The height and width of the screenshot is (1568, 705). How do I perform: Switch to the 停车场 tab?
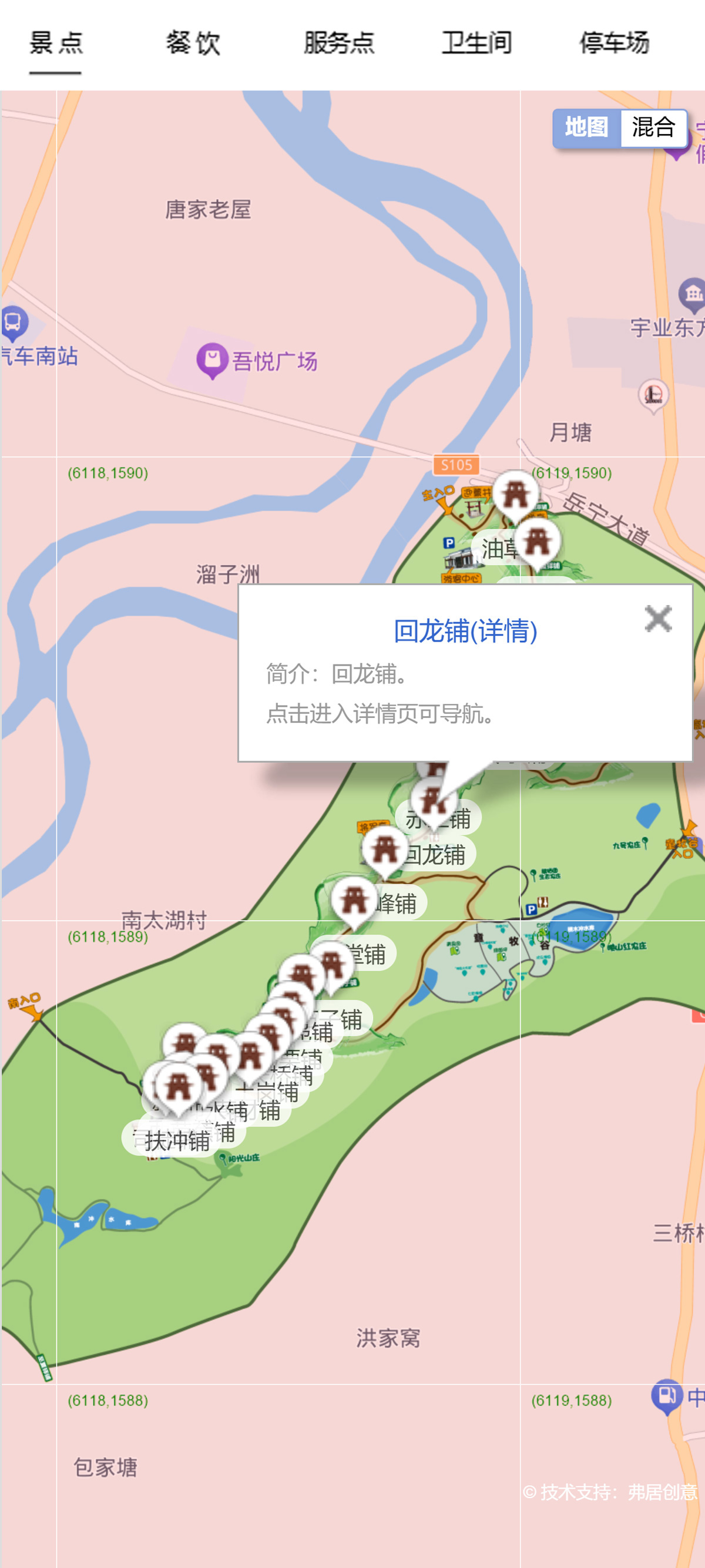tap(614, 44)
